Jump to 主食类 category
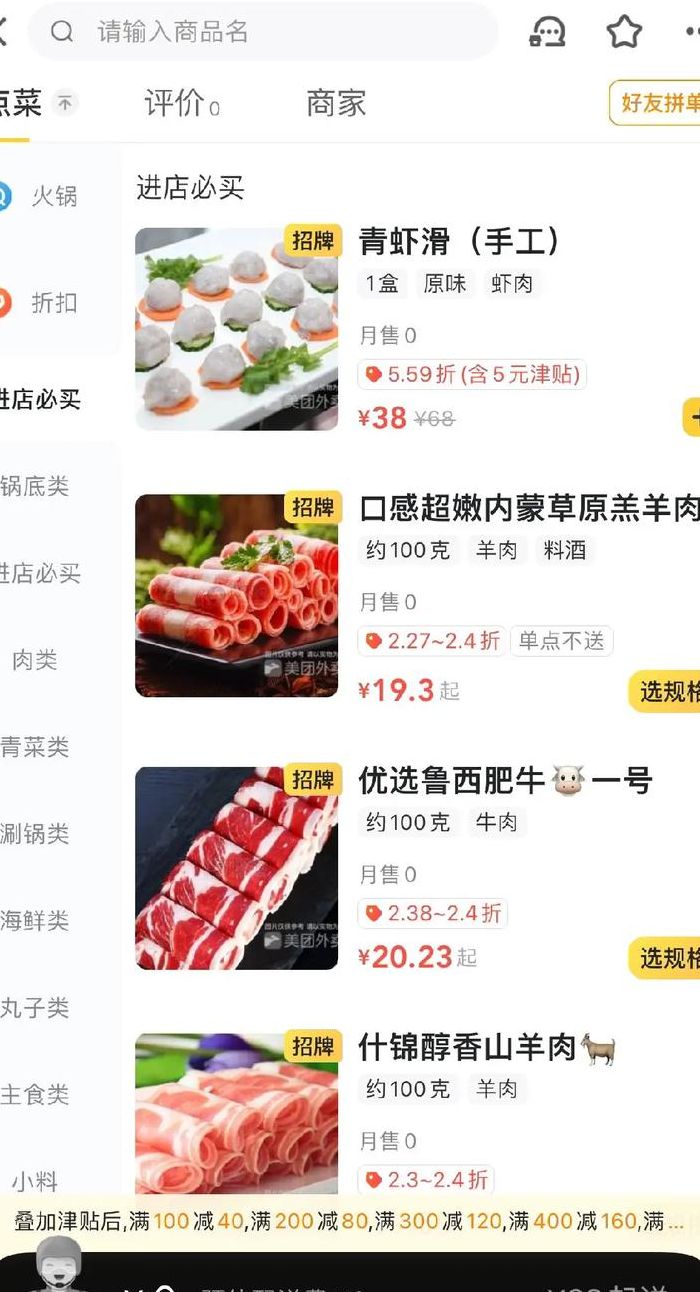The height and width of the screenshot is (1292, 700). click(x=35, y=1095)
